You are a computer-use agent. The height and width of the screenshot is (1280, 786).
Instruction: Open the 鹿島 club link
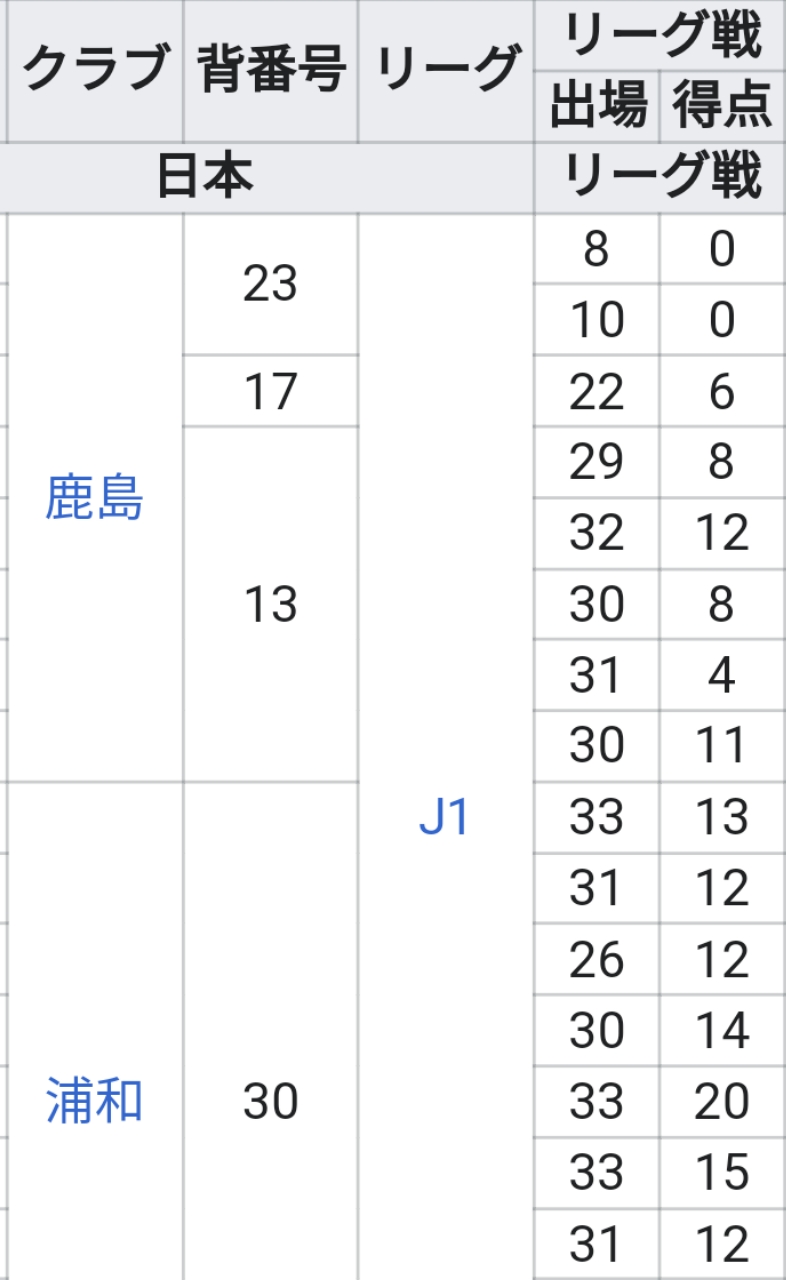(x=95, y=498)
